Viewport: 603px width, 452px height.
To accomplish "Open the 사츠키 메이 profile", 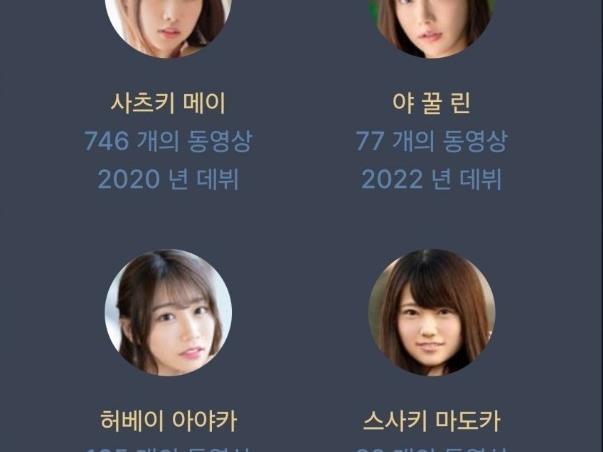I will coord(168,103).
